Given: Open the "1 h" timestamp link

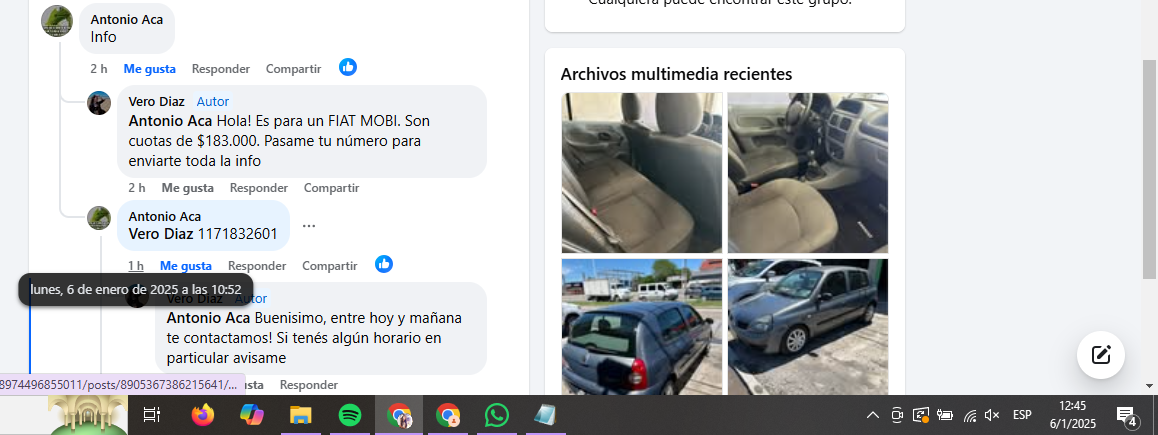Looking at the screenshot, I should point(135,266).
